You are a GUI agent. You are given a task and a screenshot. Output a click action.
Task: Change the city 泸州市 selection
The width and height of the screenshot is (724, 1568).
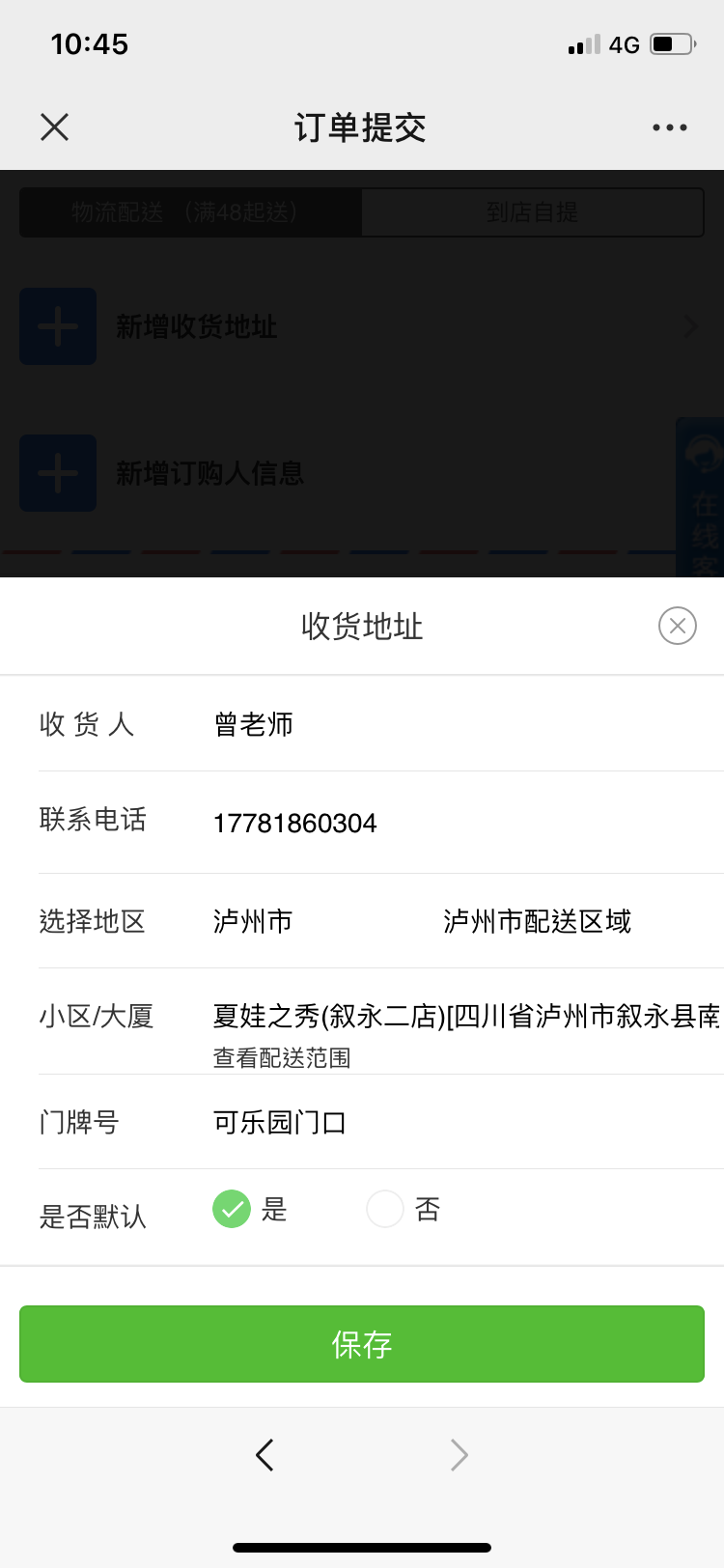pos(253,921)
